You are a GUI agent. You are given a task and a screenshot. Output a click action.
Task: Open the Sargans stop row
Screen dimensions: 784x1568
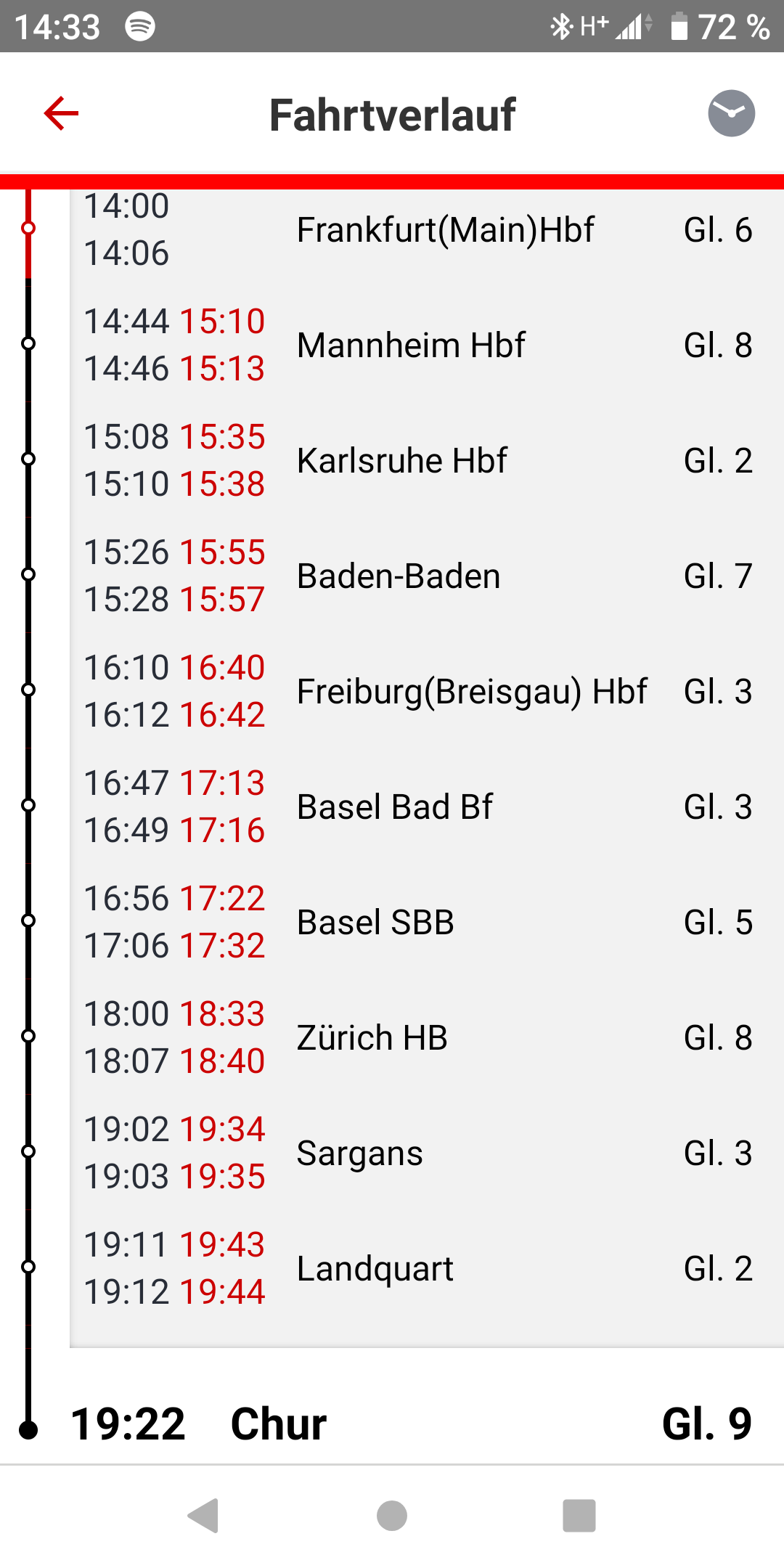[x=359, y=1153]
